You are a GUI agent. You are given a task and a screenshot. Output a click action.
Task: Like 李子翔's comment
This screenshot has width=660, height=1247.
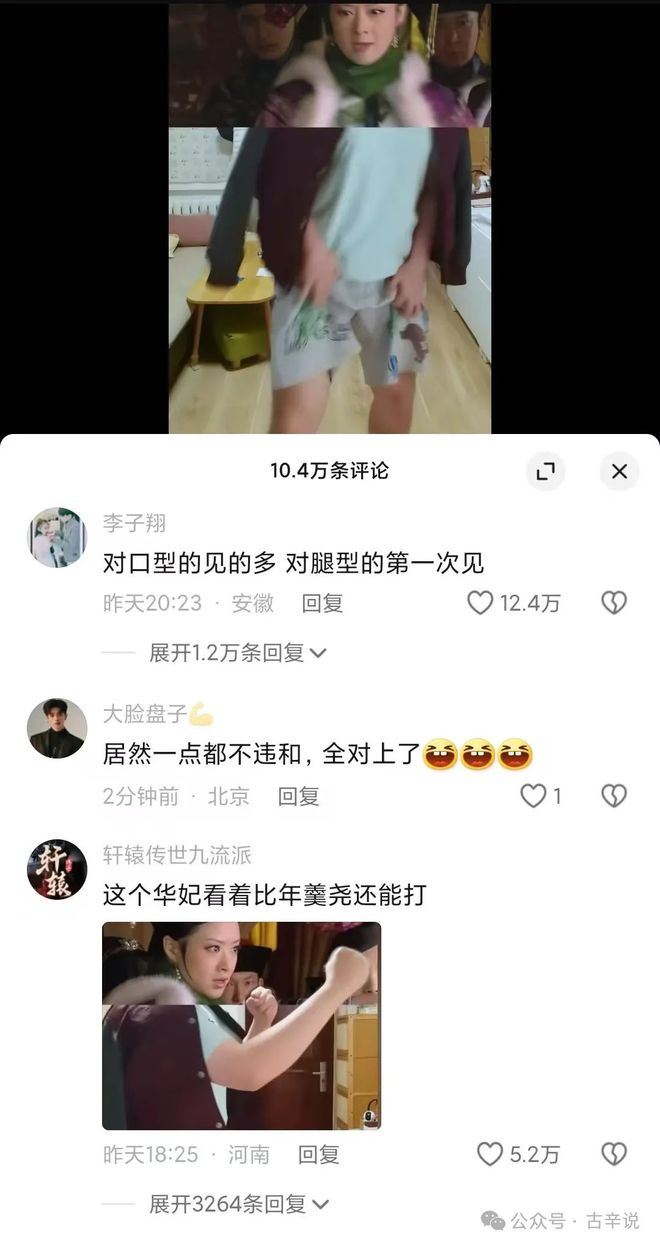482,602
